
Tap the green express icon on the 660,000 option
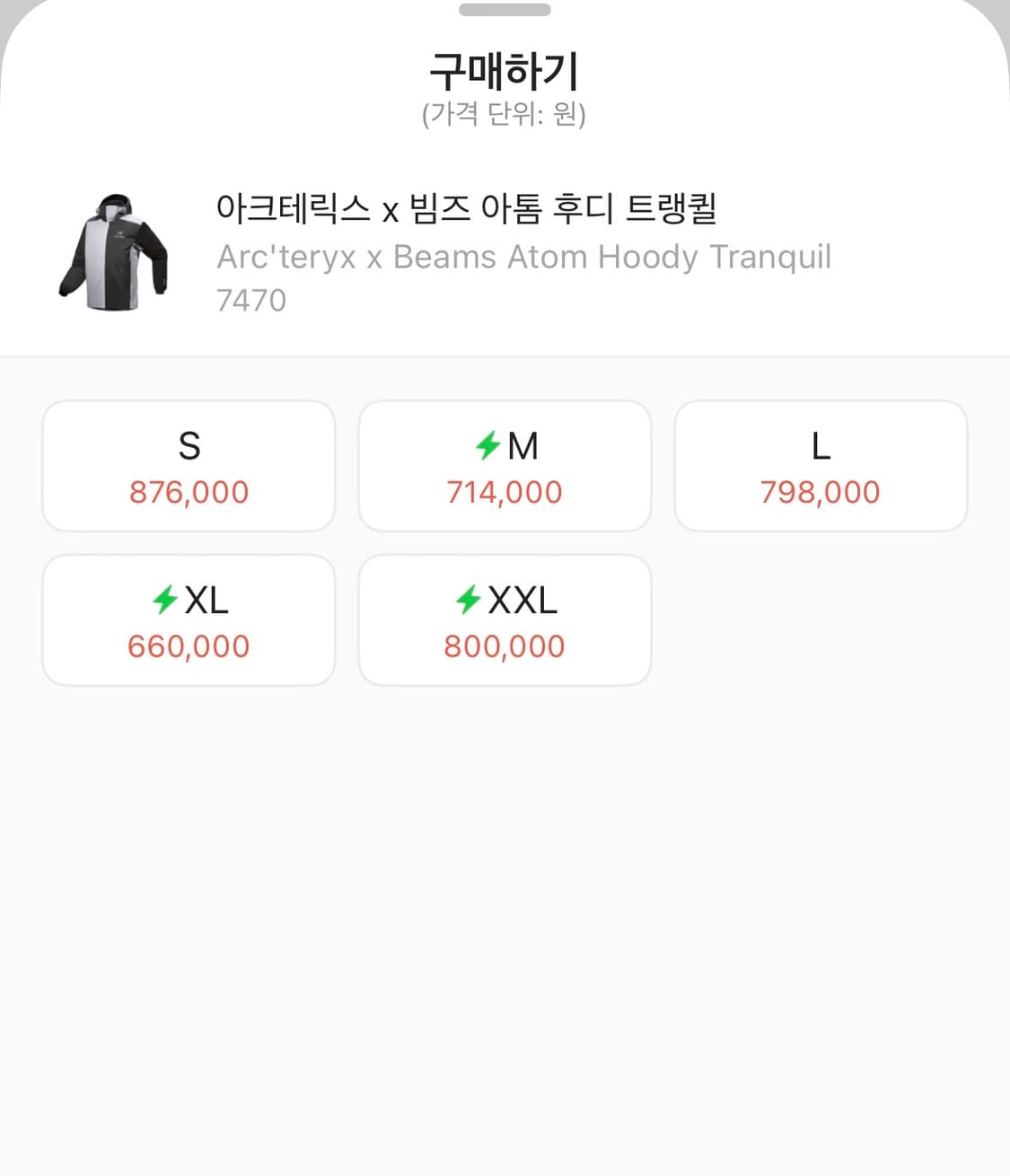pos(163,601)
